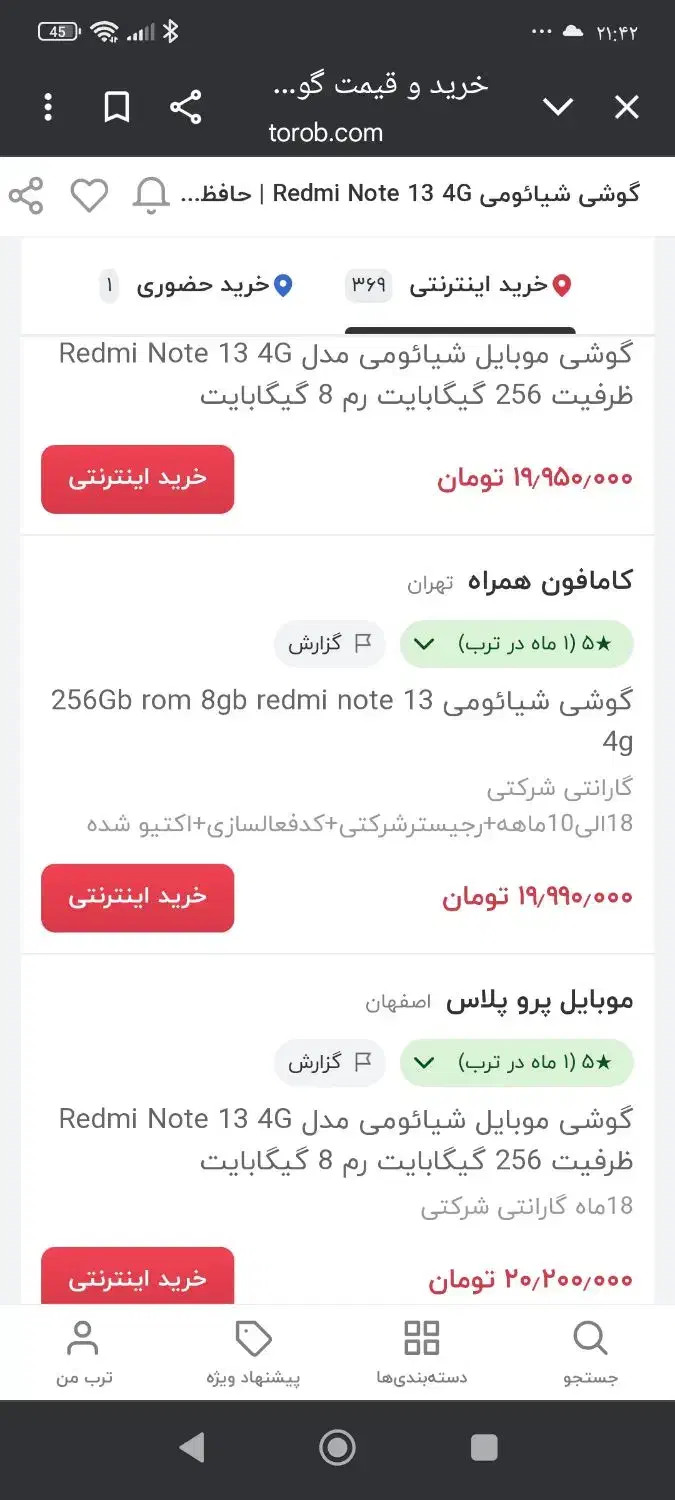Close the browser tab with X
This screenshot has width=675, height=1500.
click(626, 107)
